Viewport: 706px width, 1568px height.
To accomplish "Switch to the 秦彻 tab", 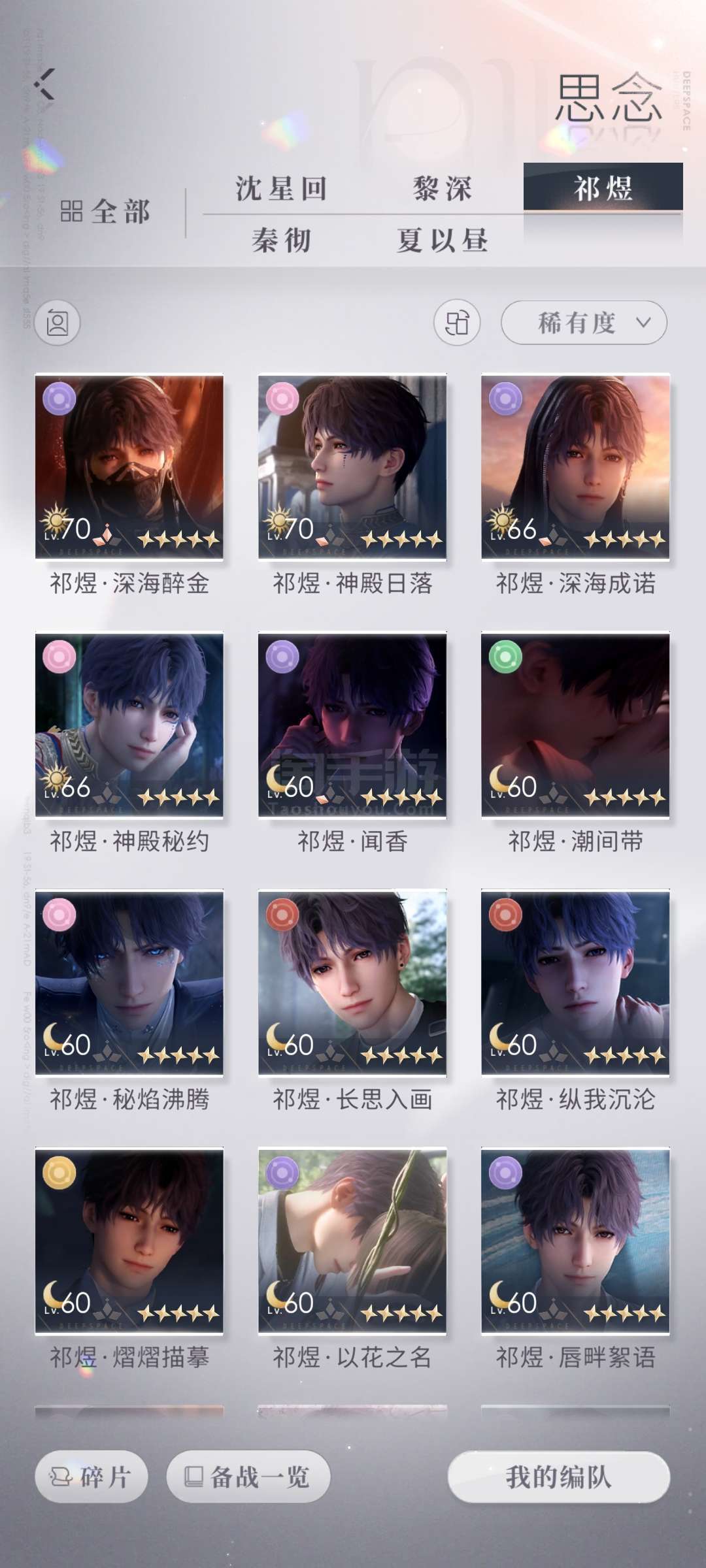I will (282, 240).
